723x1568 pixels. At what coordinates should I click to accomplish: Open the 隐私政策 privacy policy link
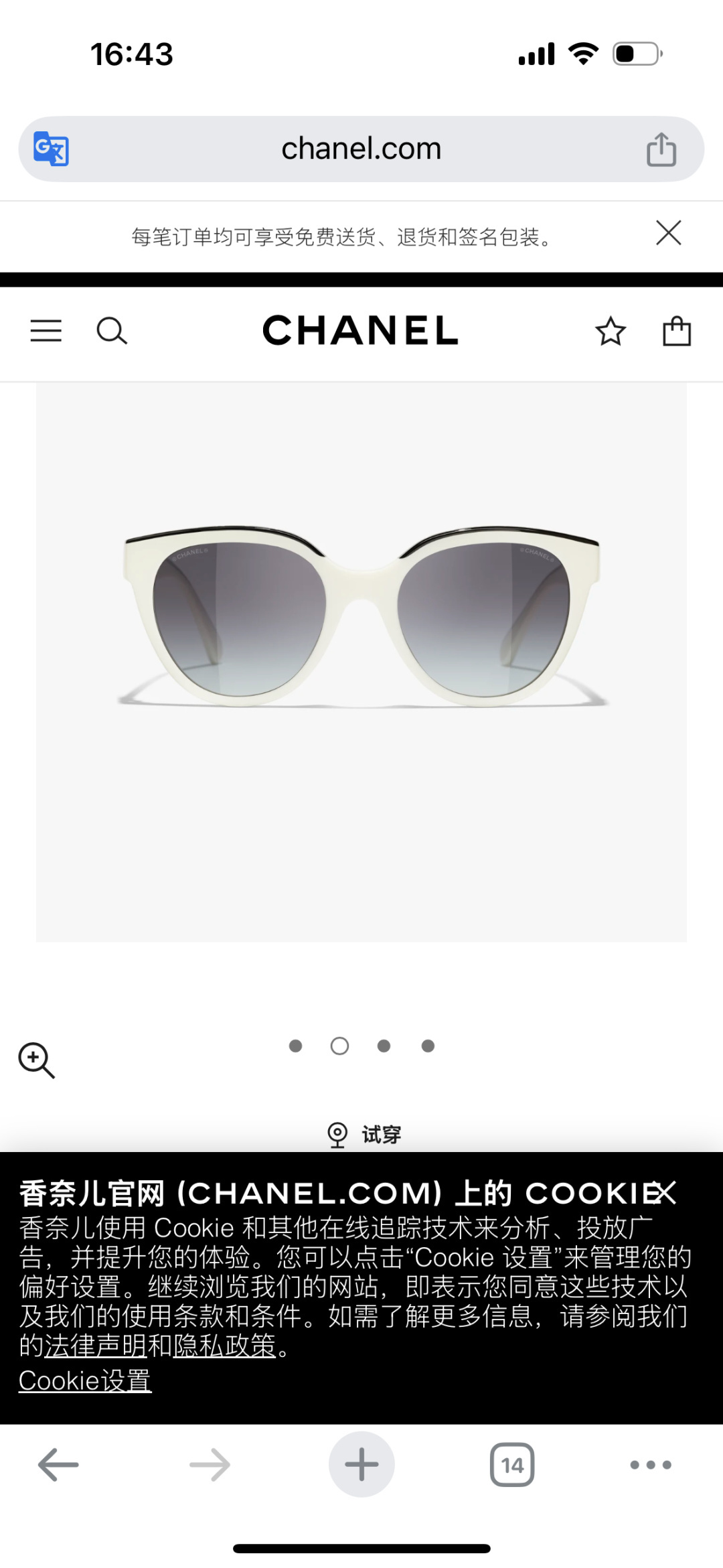click(x=224, y=1344)
